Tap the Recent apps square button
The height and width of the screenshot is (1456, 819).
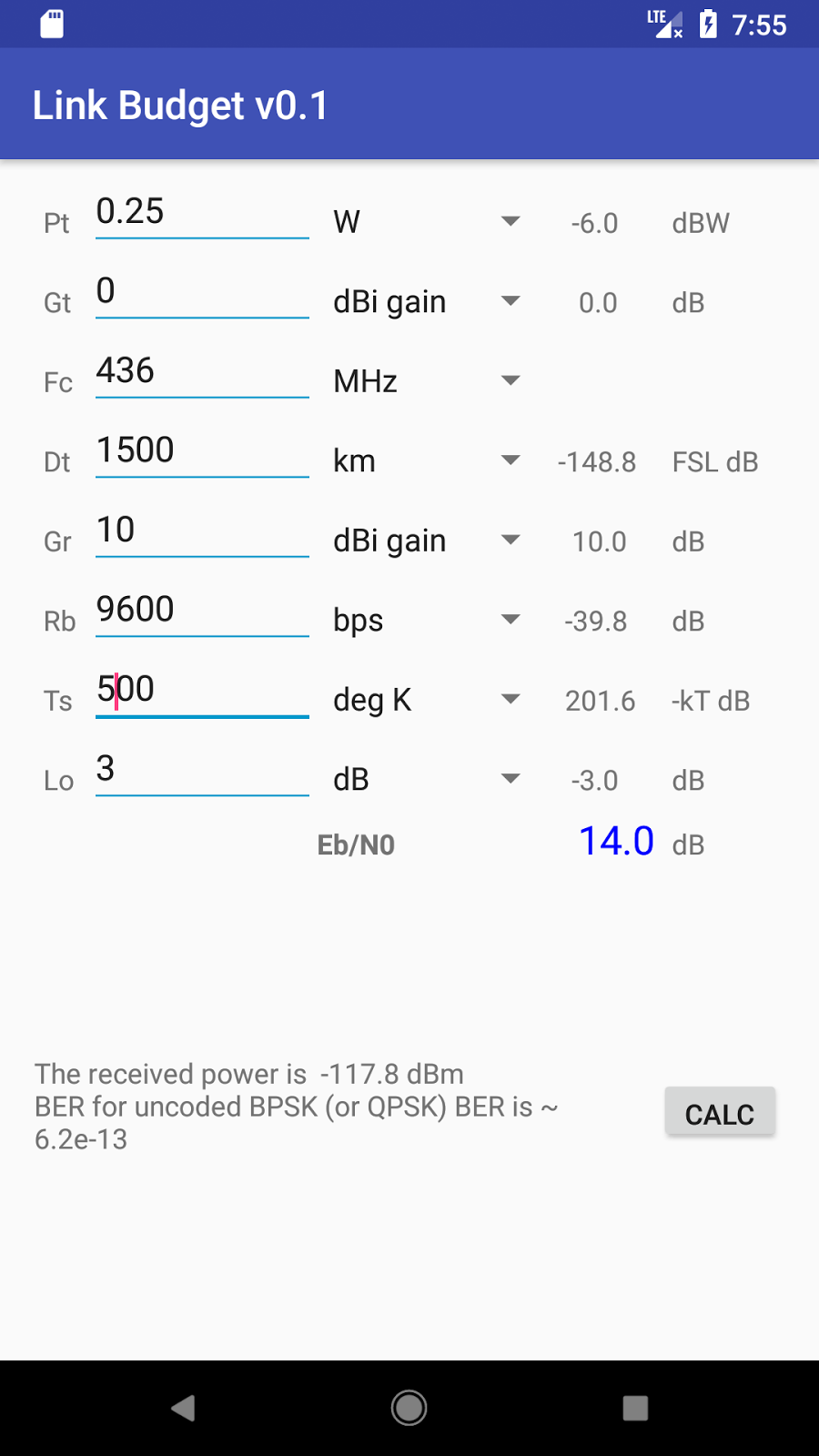(635, 1408)
